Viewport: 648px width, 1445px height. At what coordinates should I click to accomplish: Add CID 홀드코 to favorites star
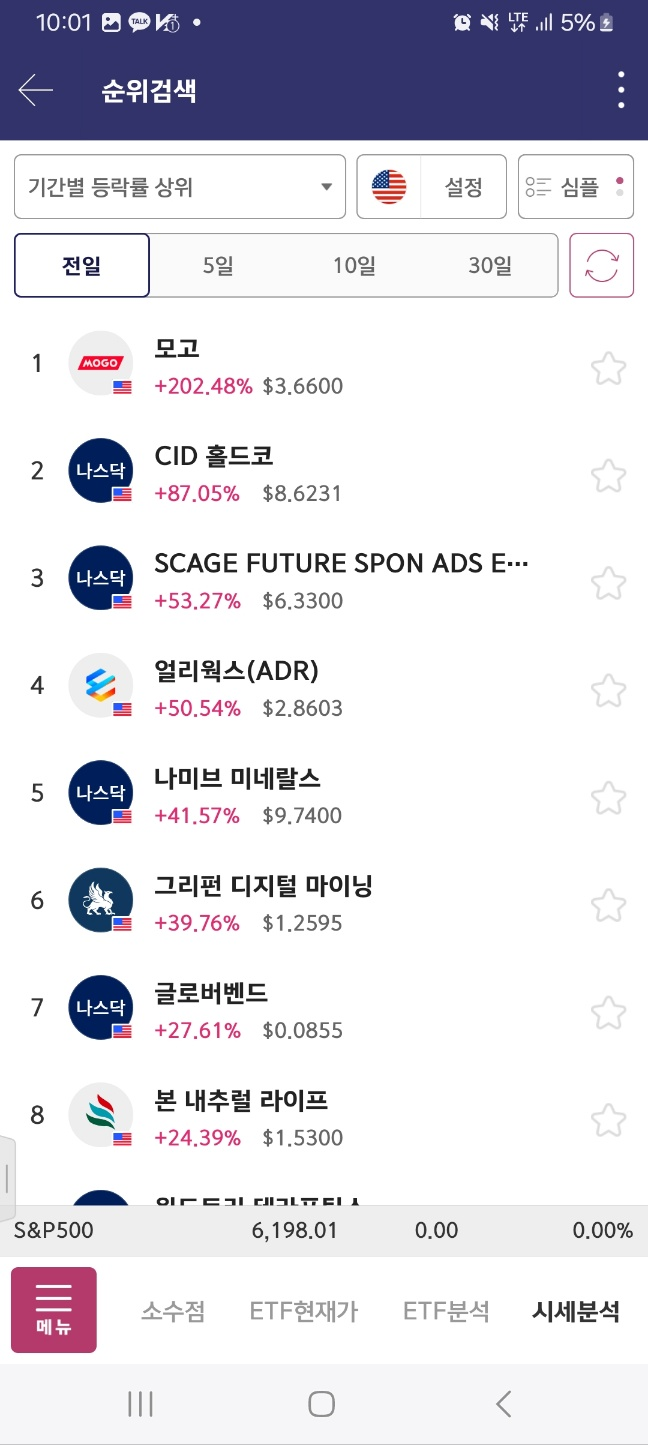pos(608,474)
